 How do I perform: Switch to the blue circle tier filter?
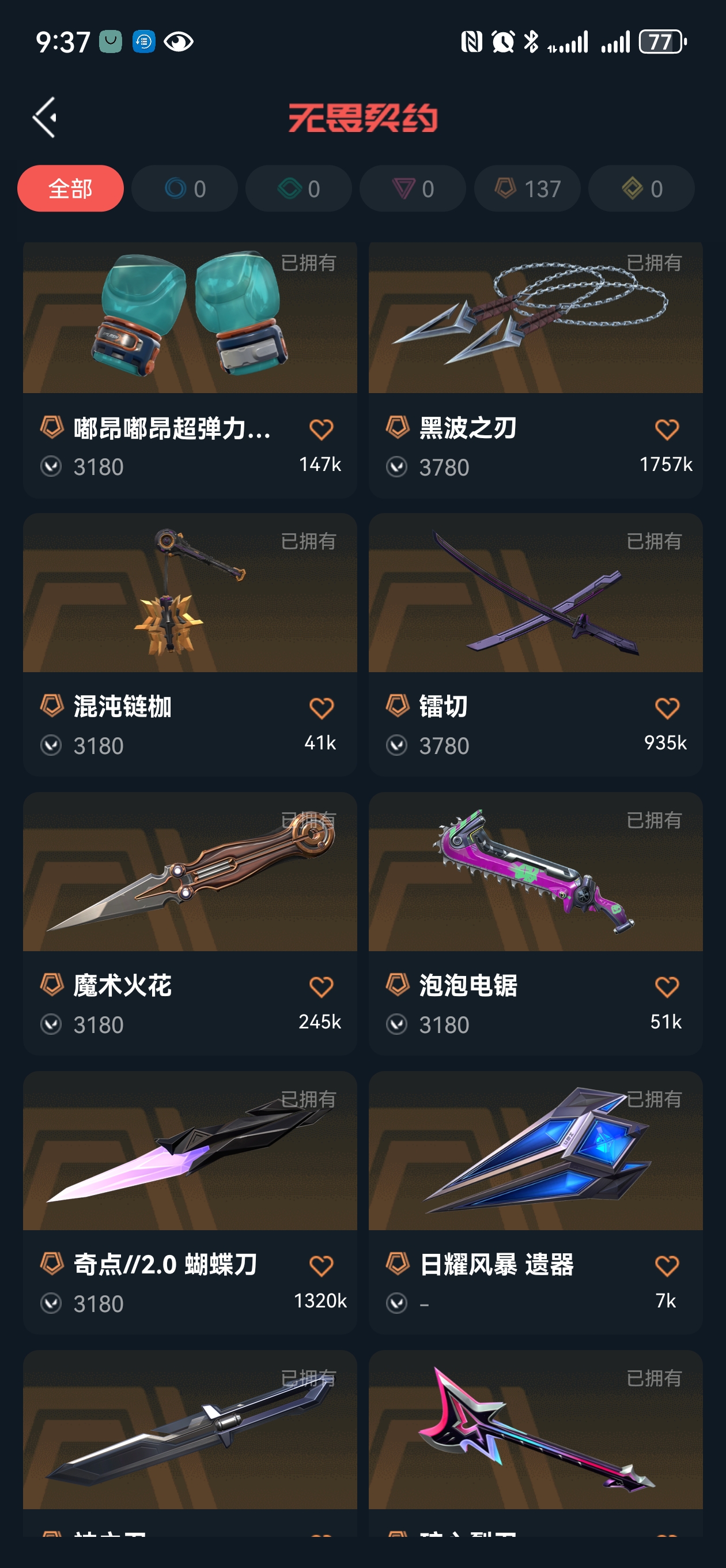click(184, 189)
